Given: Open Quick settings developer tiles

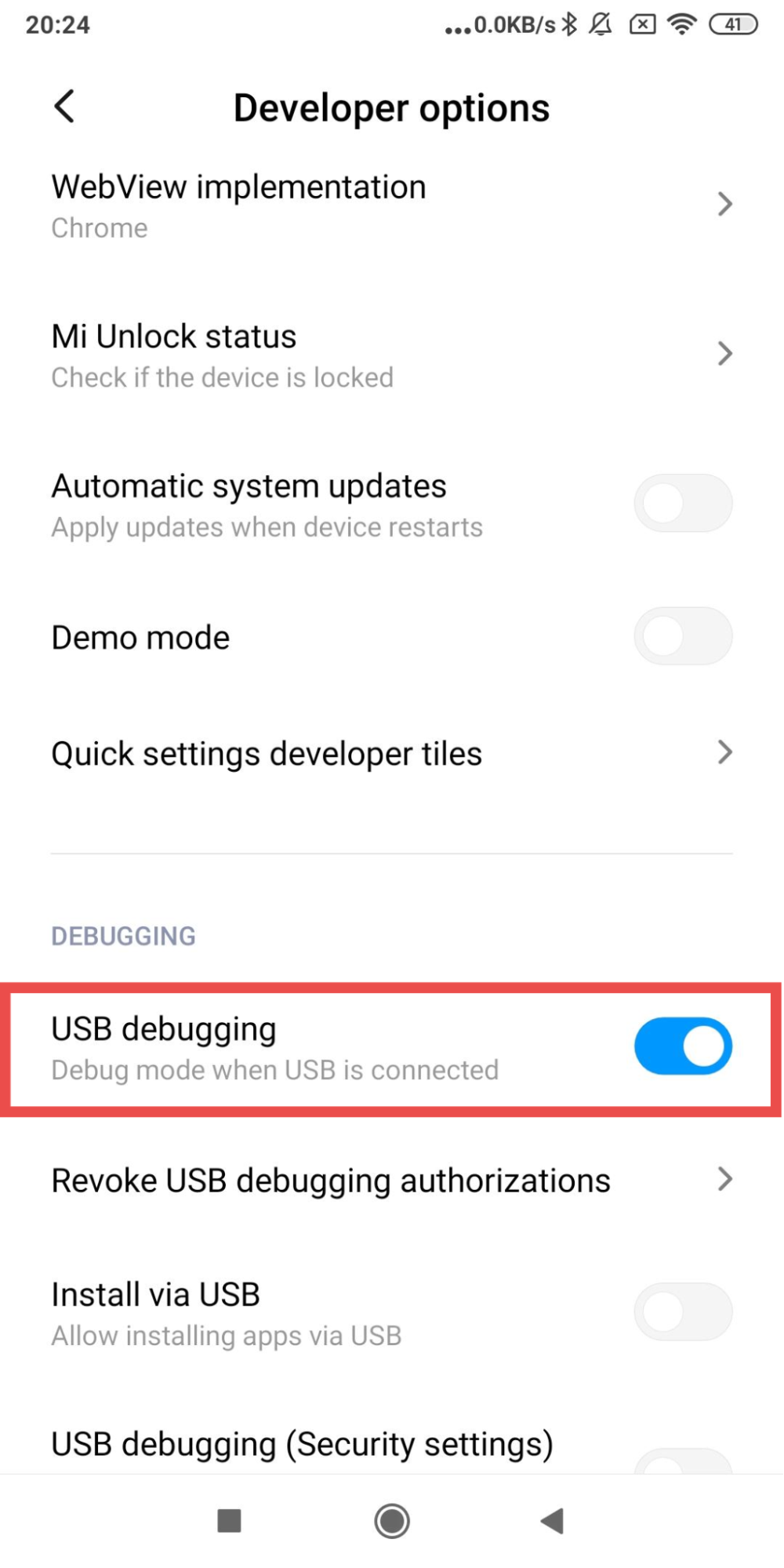Looking at the screenshot, I should coord(392,753).
